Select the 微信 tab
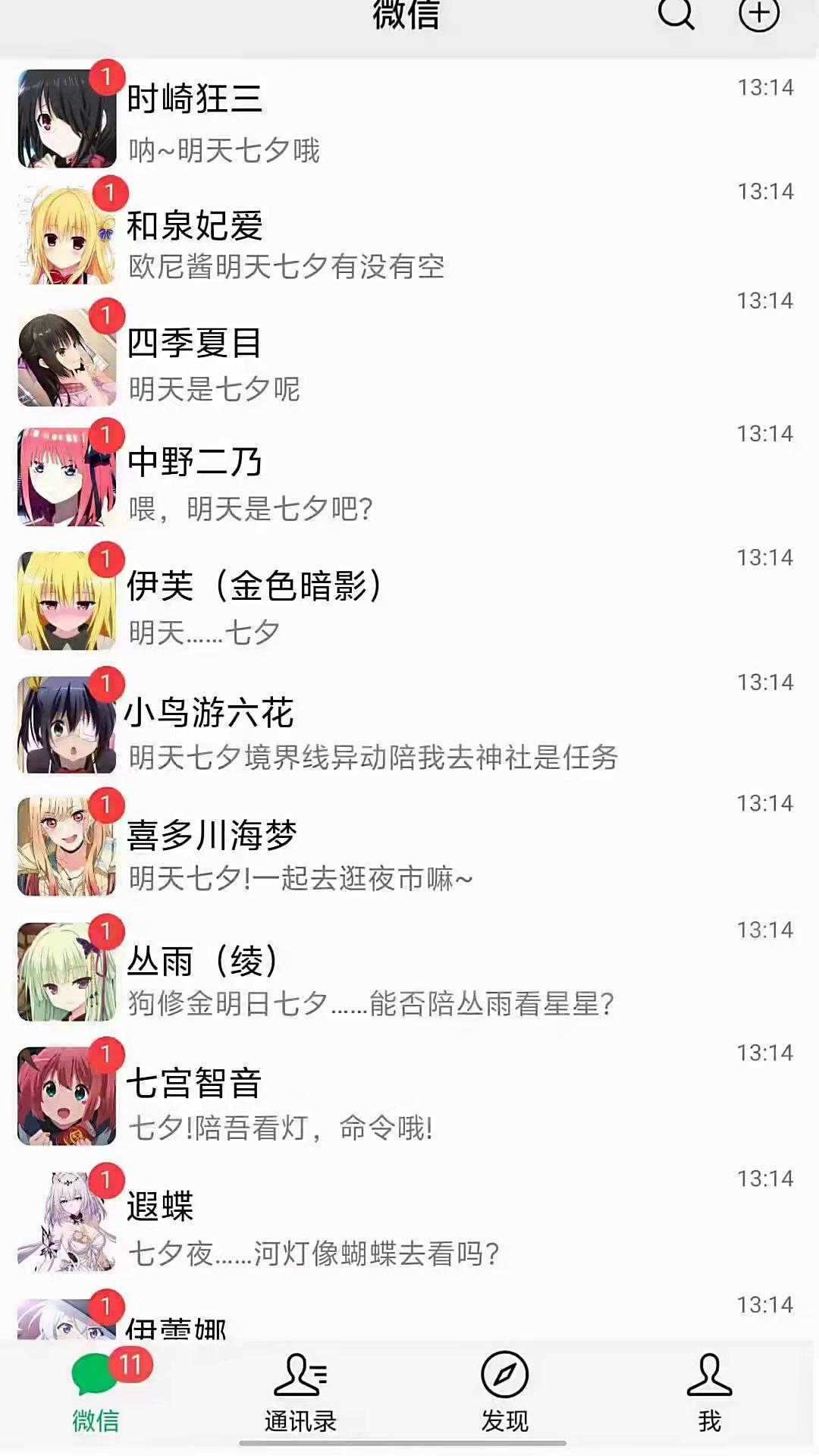 click(x=96, y=1394)
